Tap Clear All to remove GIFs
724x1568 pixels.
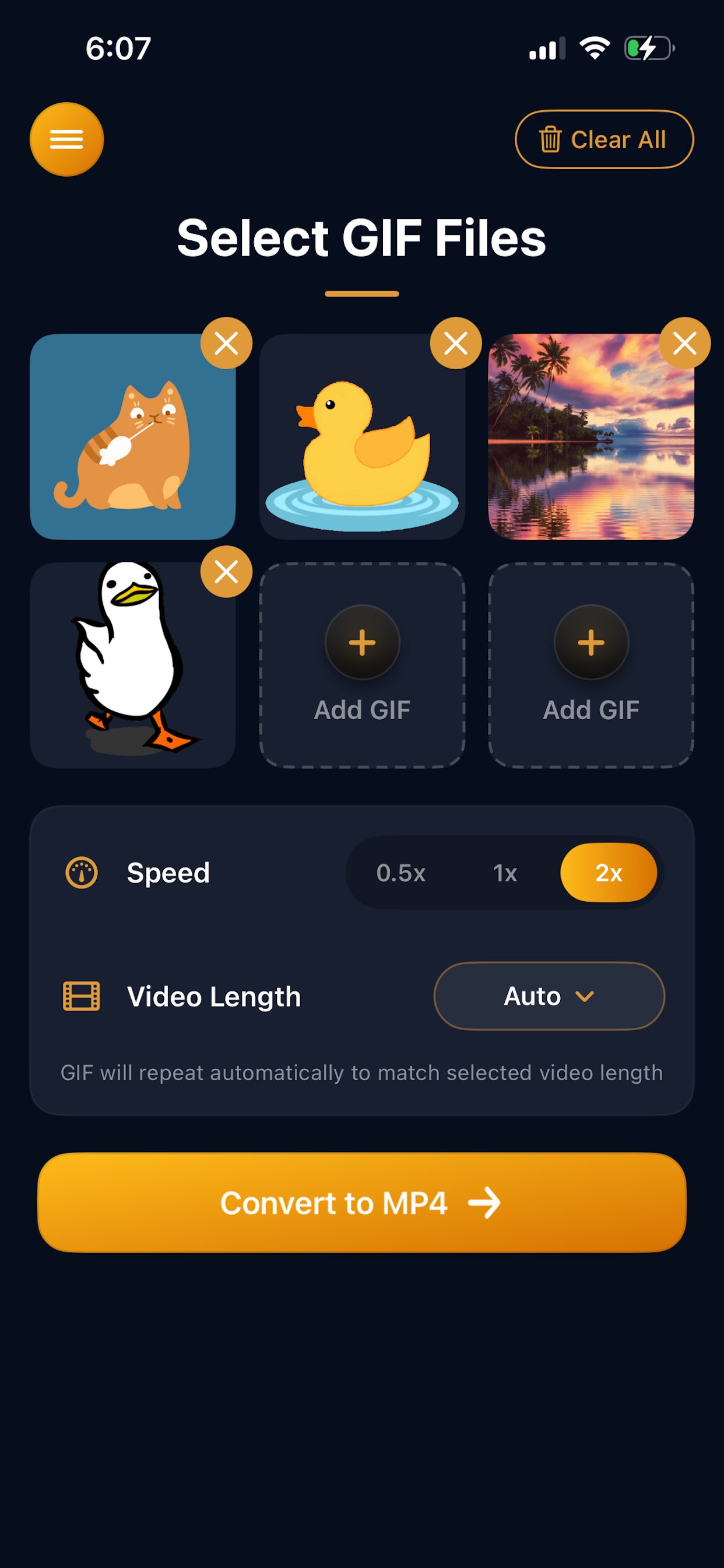604,139
